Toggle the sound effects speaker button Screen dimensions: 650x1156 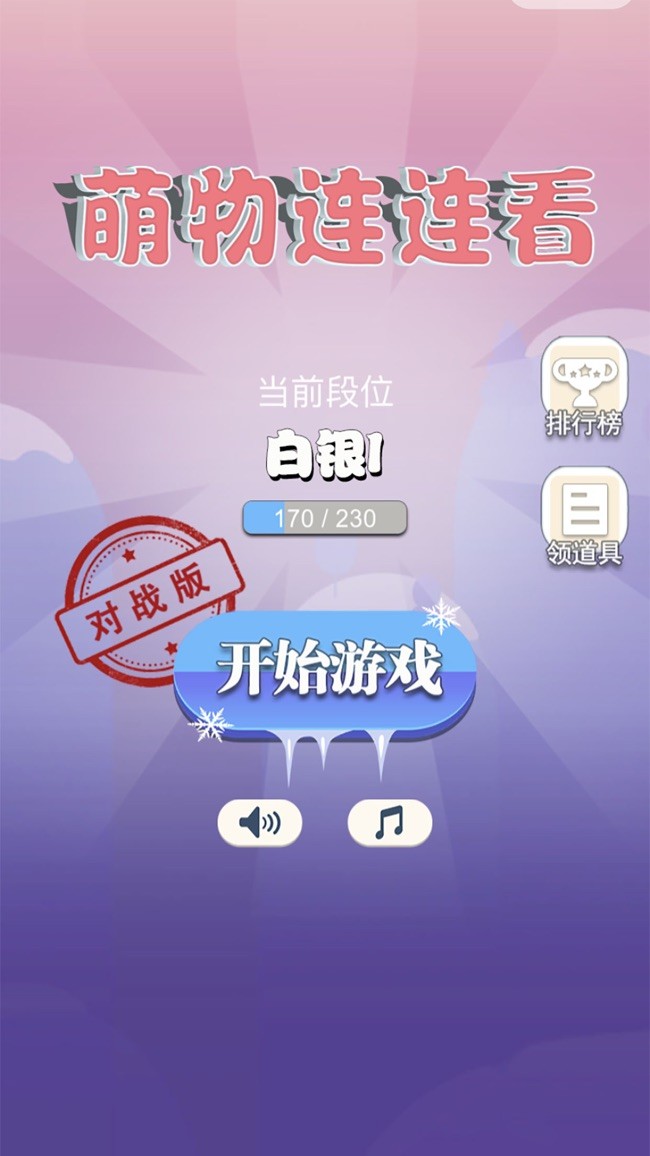(x=260, y=823)
